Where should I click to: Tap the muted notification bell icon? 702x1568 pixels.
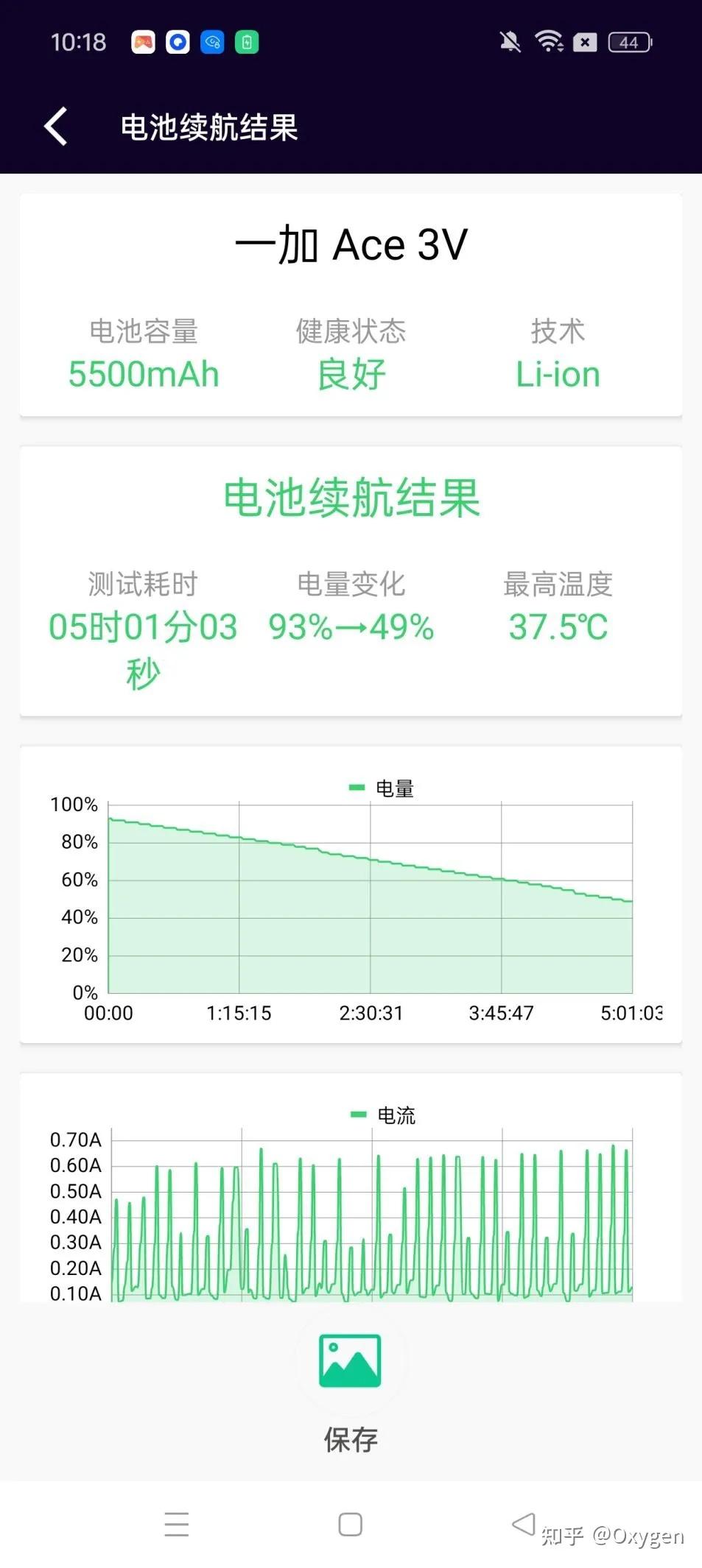(x=510, y=42)
